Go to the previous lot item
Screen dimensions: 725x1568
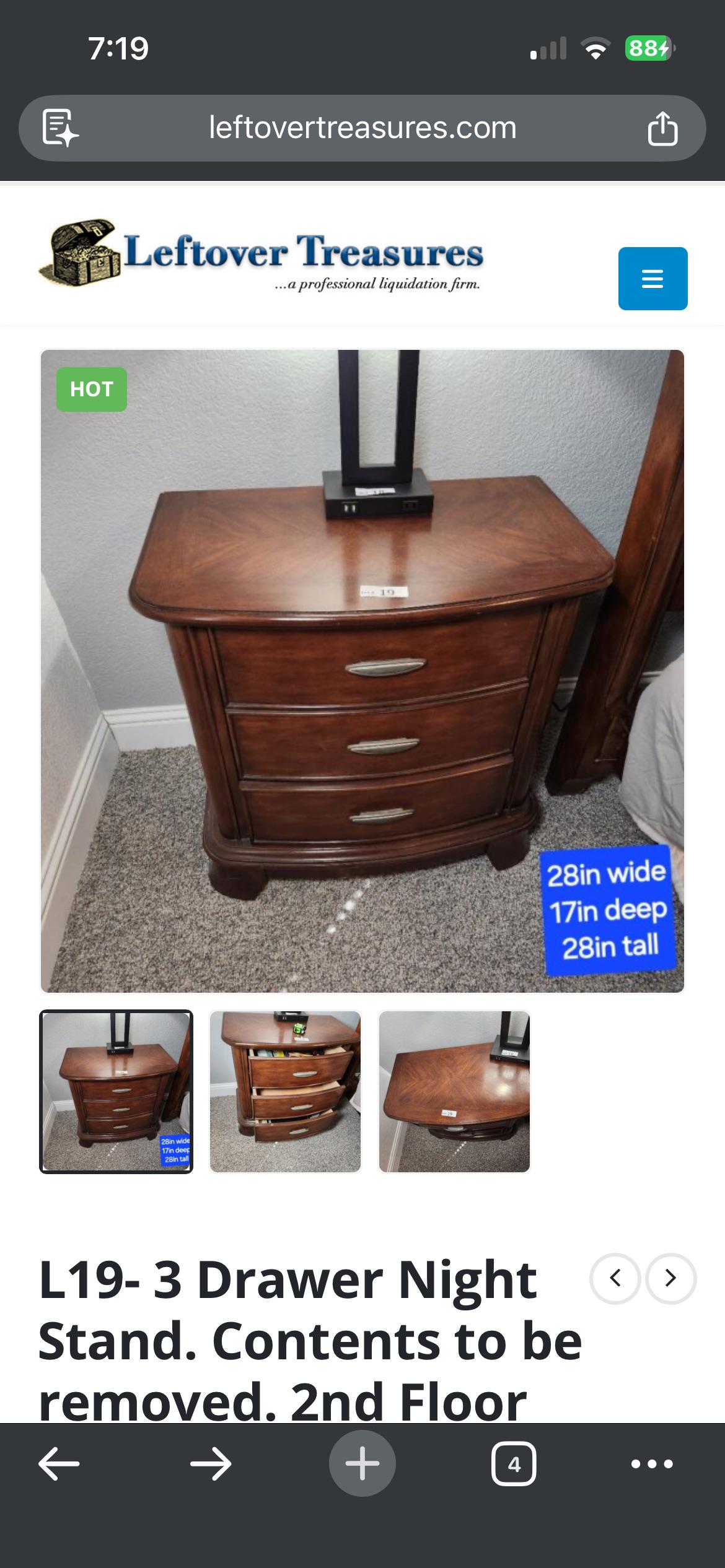(x=615, y=1278)
